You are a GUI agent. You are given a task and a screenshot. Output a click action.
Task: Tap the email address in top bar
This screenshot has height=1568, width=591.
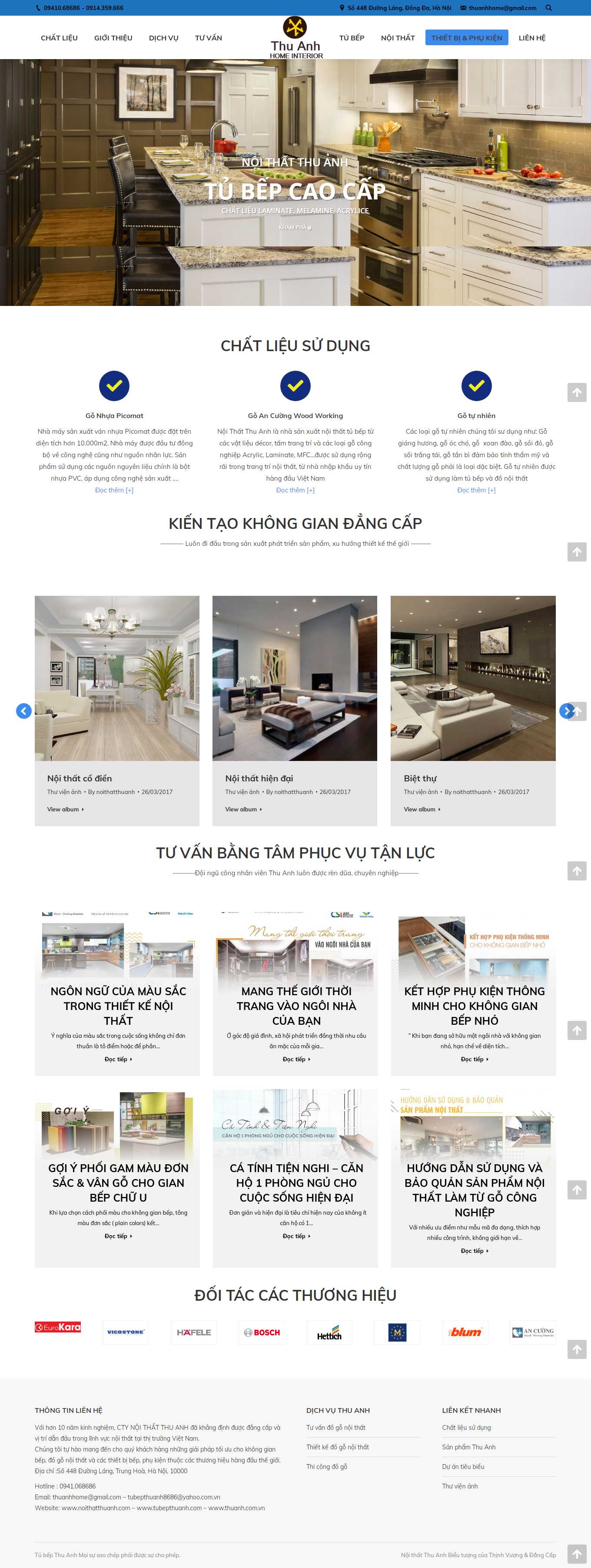[x=502, y=8]
